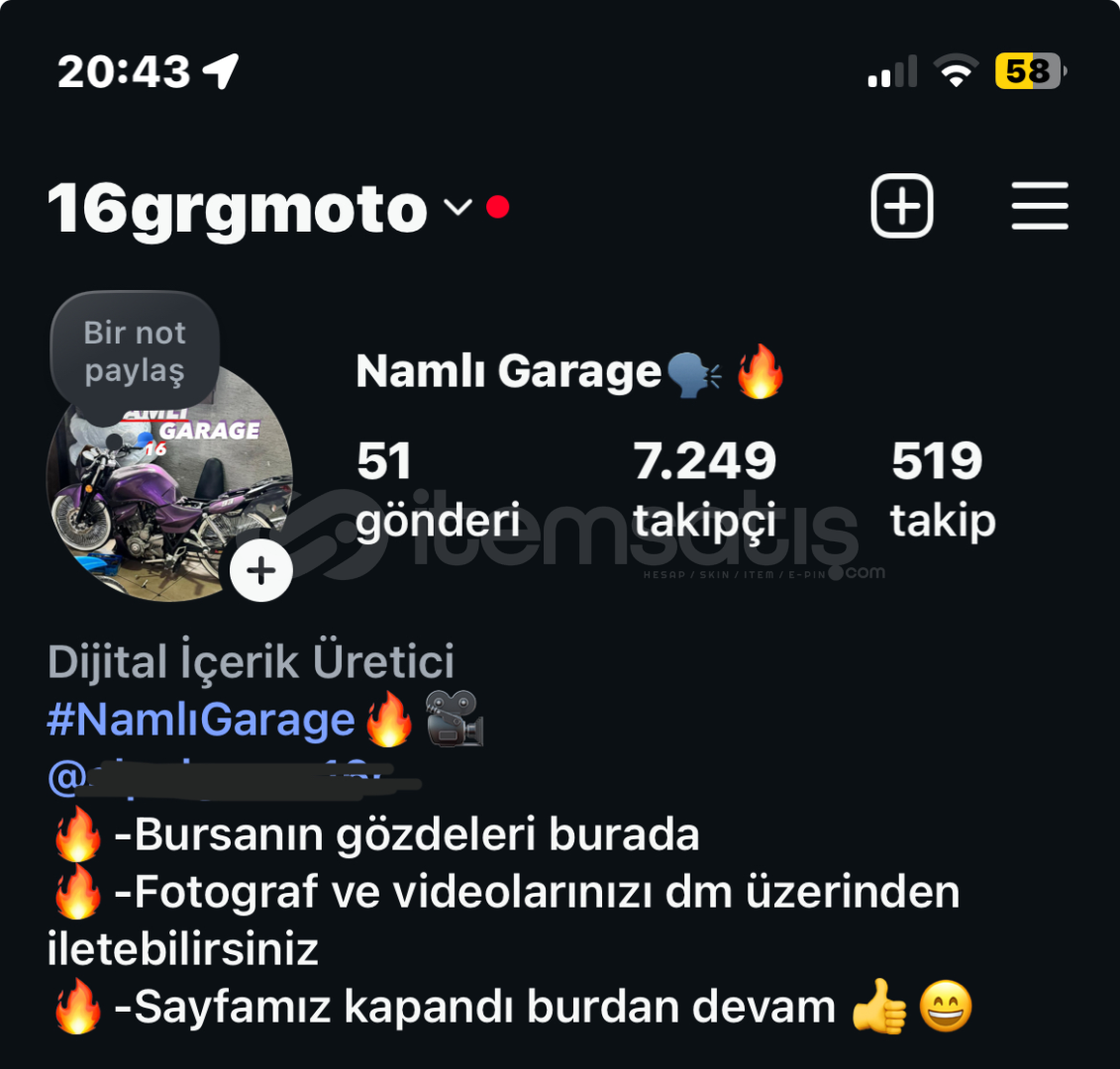1120x1069 pixels.
Task: Open the mentioned account link in bio
Action: 228,779
